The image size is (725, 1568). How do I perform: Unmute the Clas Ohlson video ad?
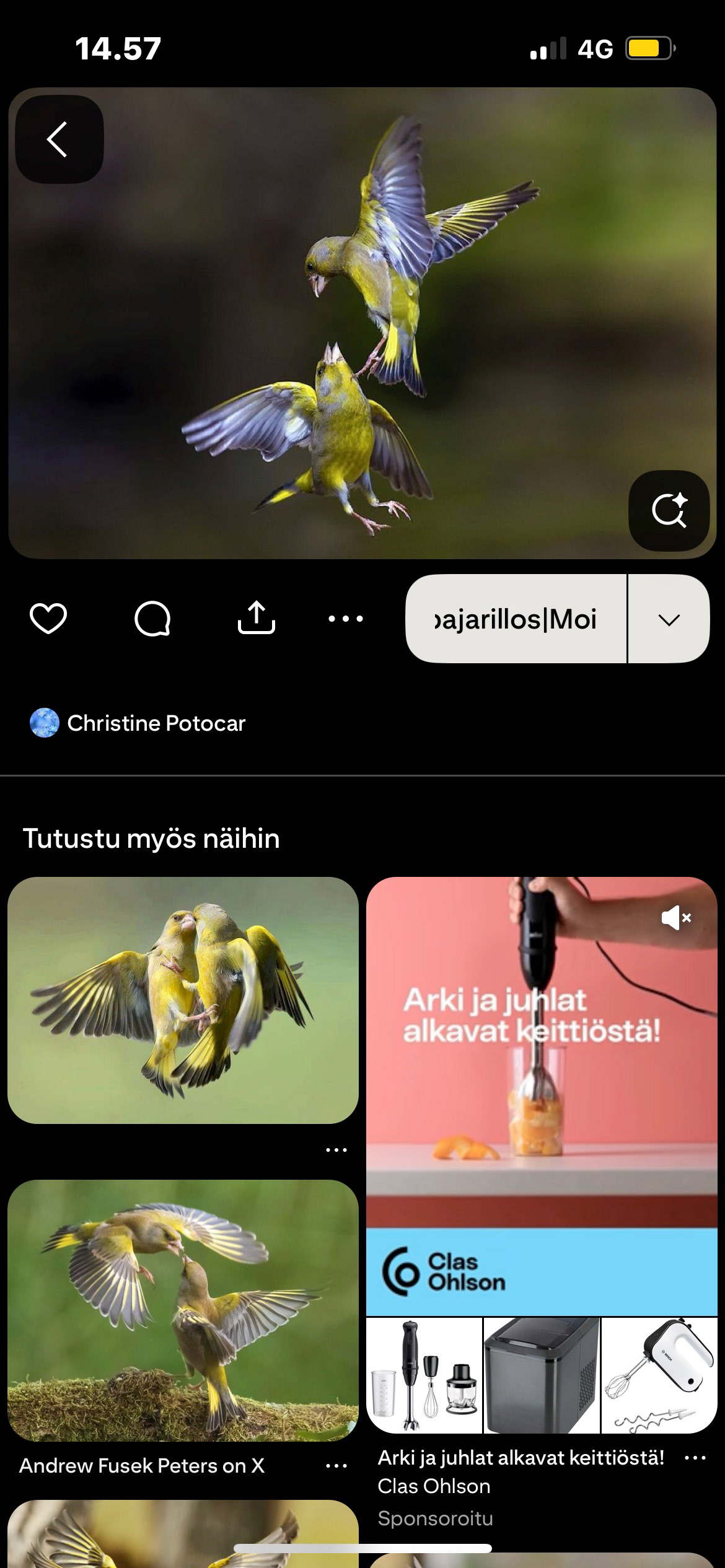coord(676,918)
